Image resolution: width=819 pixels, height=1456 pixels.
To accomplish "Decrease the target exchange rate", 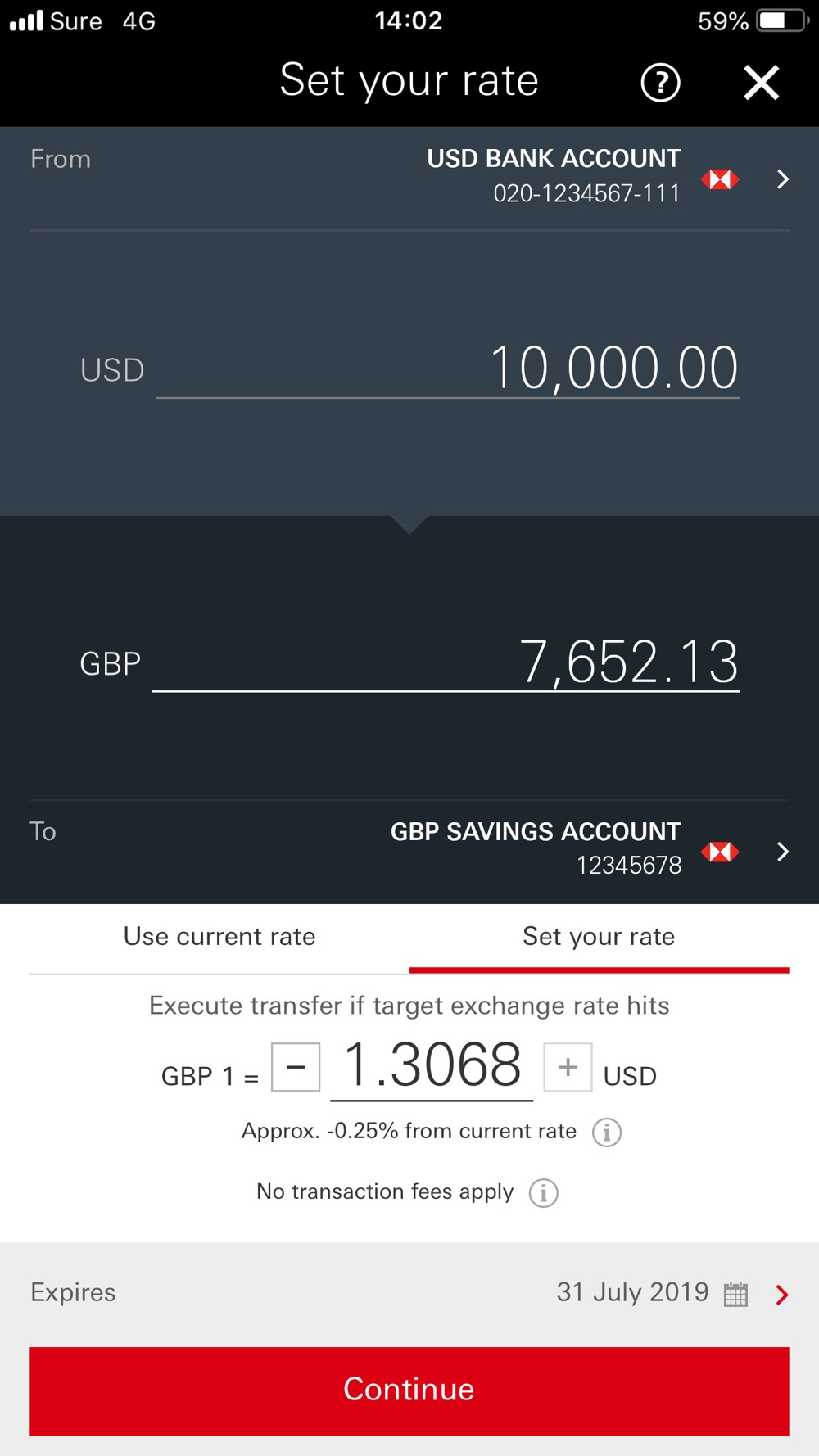I will tap(296, 1067).
